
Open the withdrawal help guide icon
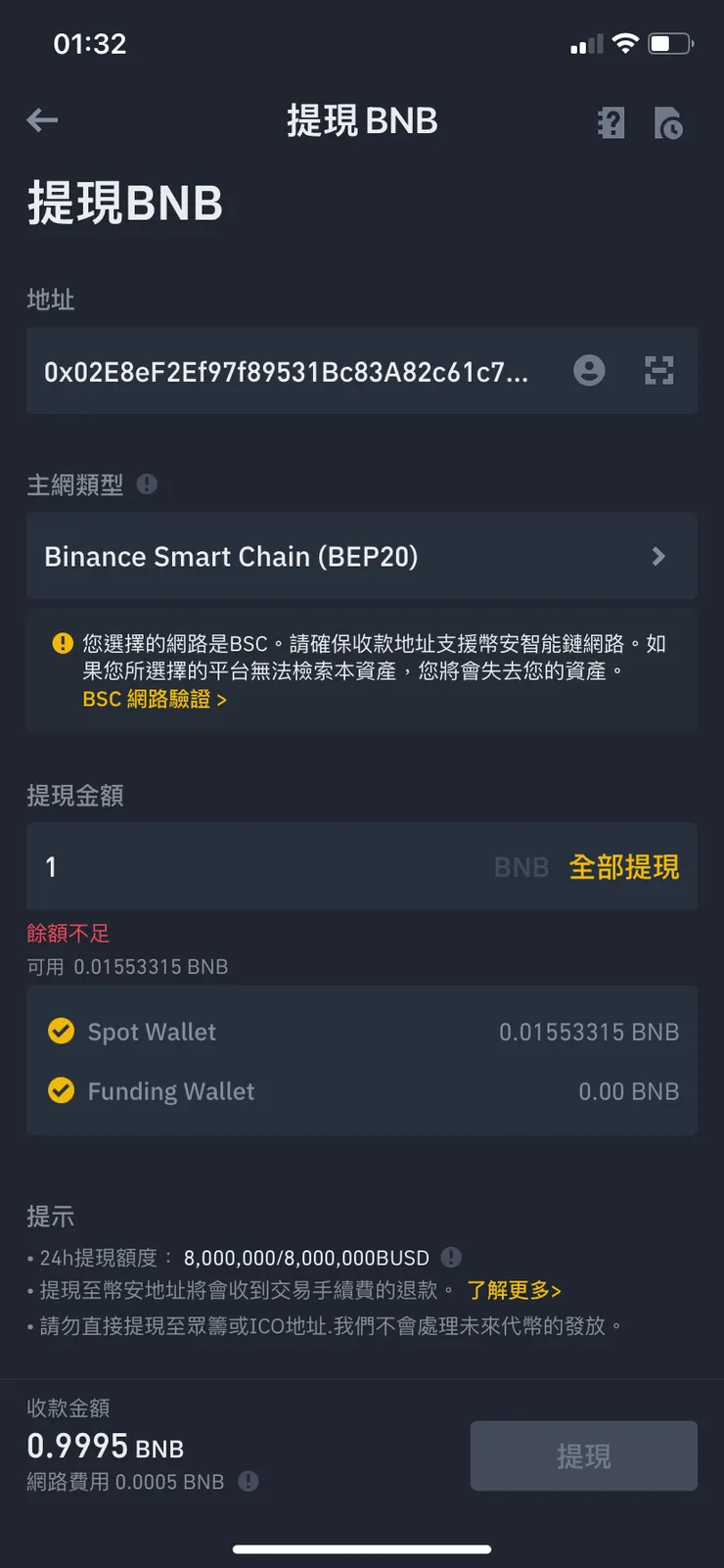tap(611, 123)
